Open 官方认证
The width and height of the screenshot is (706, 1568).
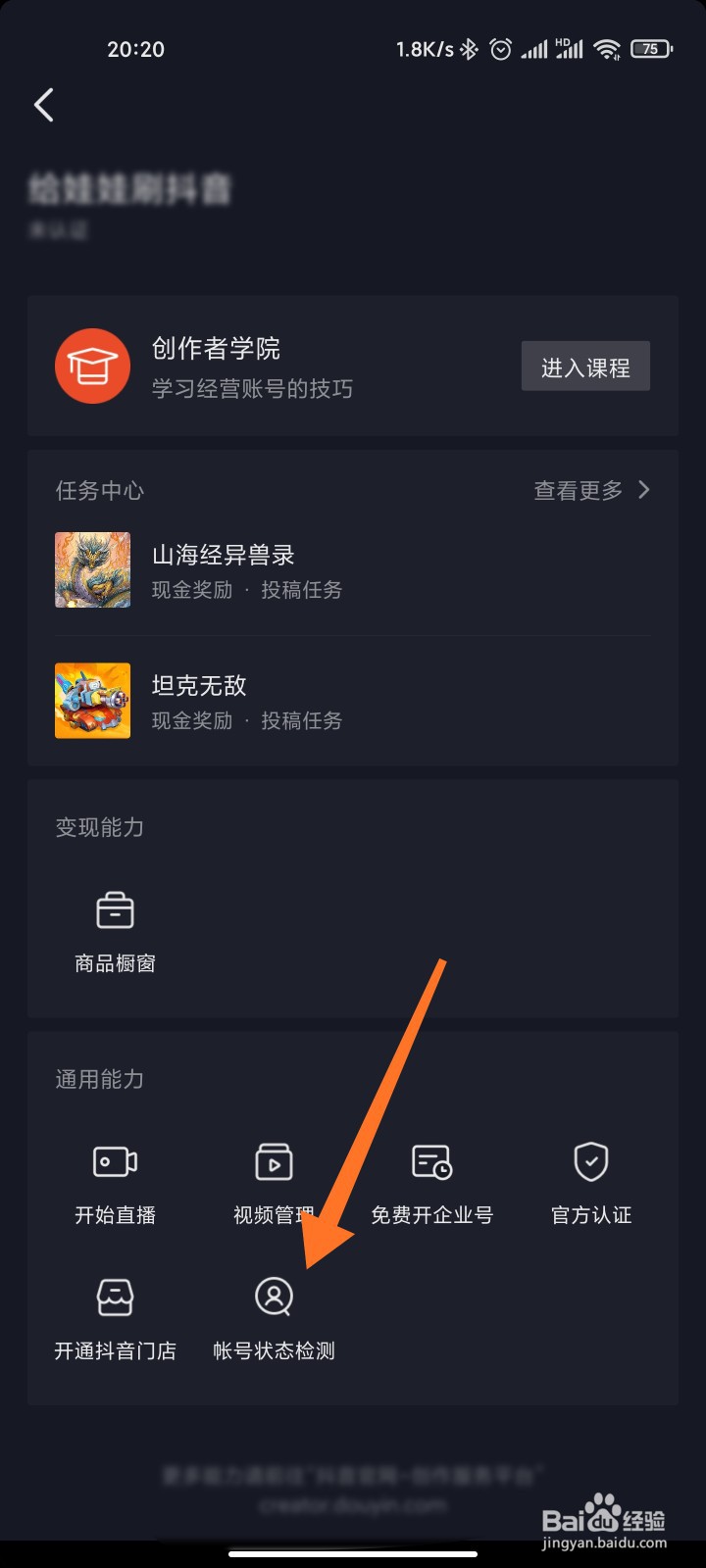click(x=590, y=1183)
